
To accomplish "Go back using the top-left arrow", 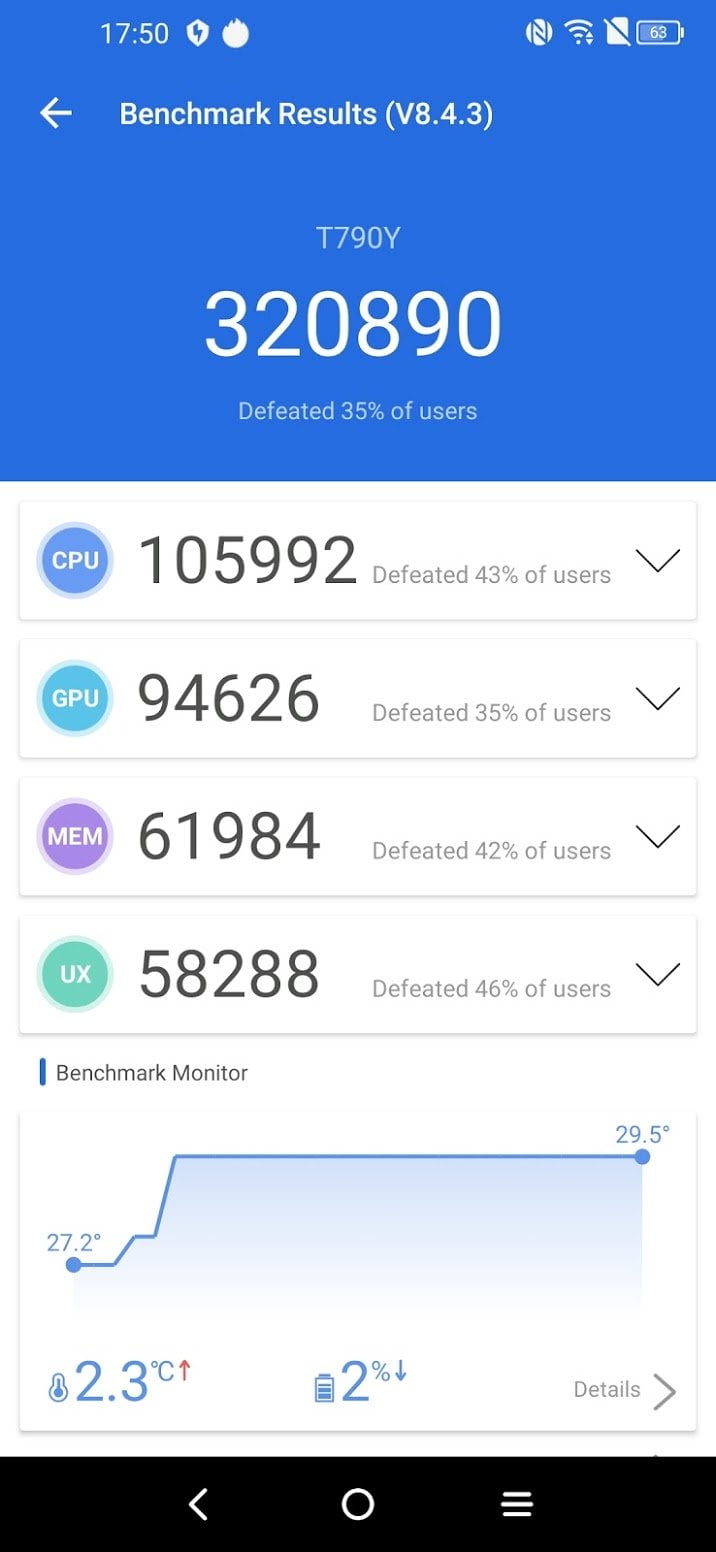I will click(56, 113).
